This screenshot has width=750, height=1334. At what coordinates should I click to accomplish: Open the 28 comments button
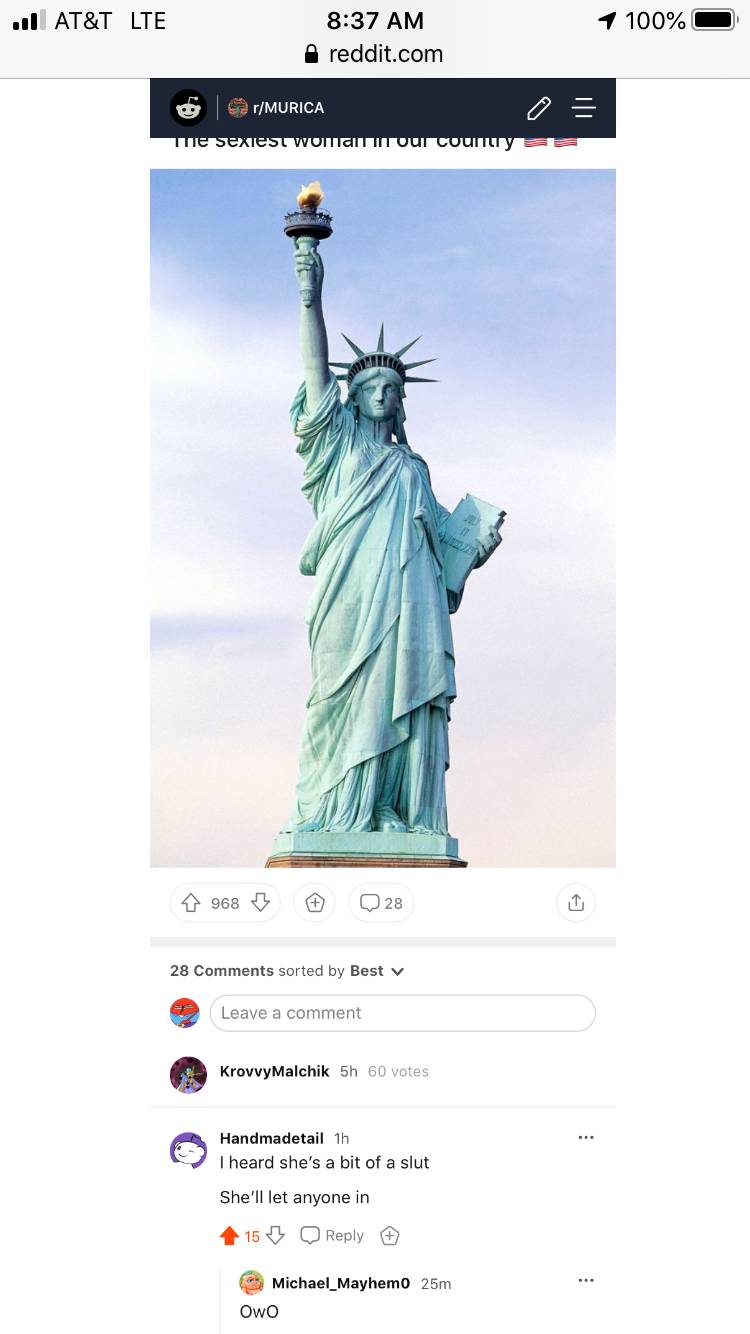click(381, 903)
